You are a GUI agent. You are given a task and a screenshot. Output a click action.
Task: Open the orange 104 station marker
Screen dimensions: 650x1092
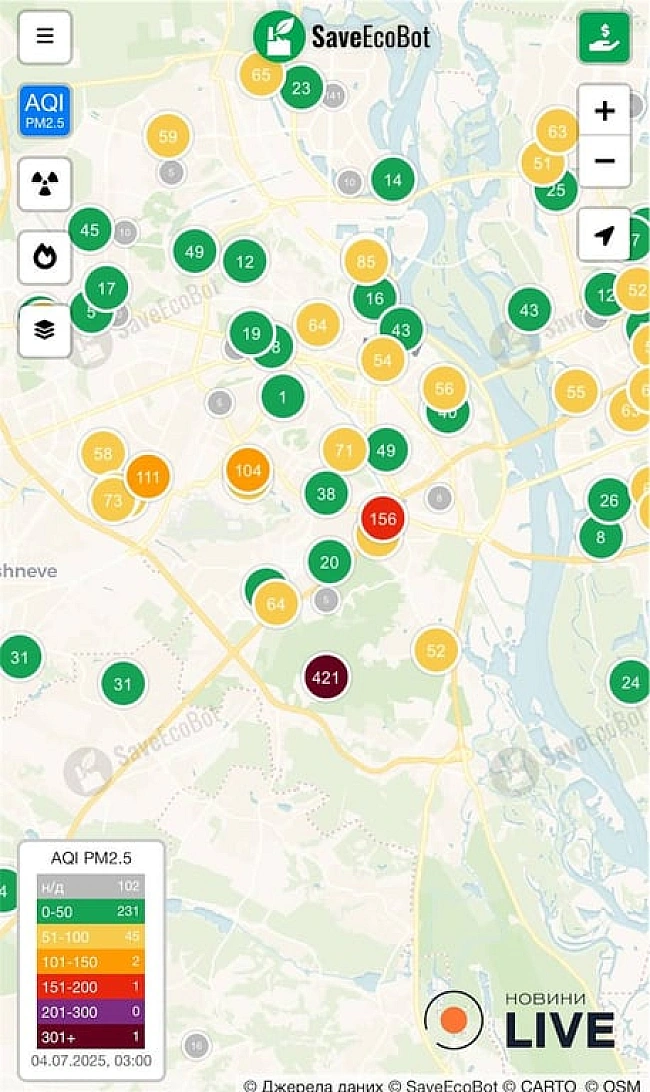(247, 470)
